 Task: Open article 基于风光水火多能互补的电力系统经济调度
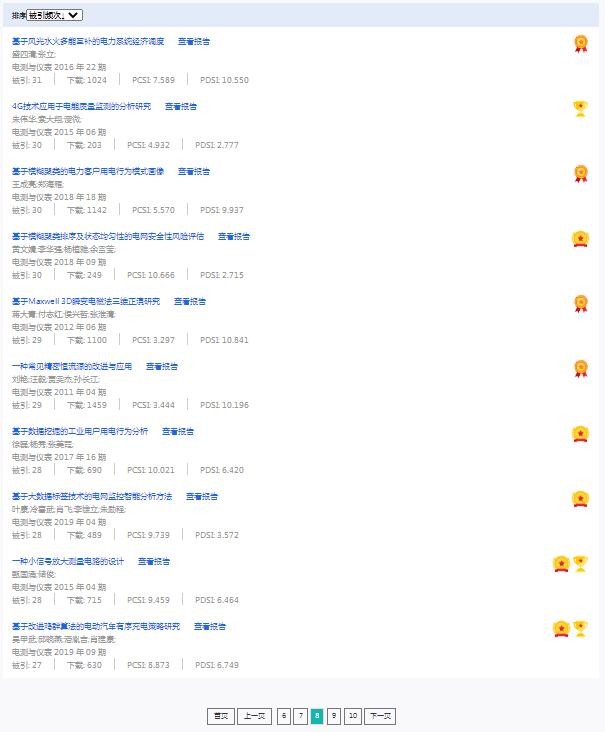[x=88, y=41]
